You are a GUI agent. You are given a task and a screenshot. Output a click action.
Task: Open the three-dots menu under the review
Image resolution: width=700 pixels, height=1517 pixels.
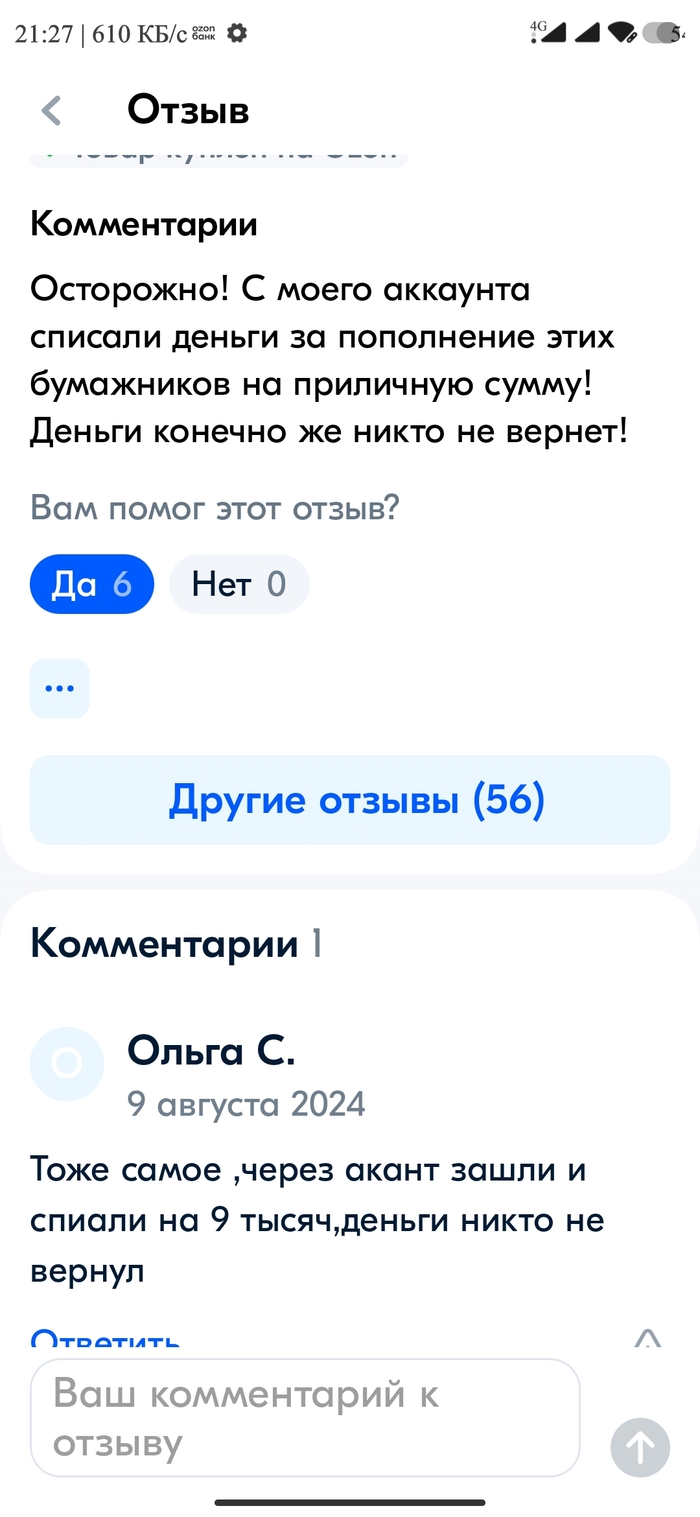click(x=60, y=688)
